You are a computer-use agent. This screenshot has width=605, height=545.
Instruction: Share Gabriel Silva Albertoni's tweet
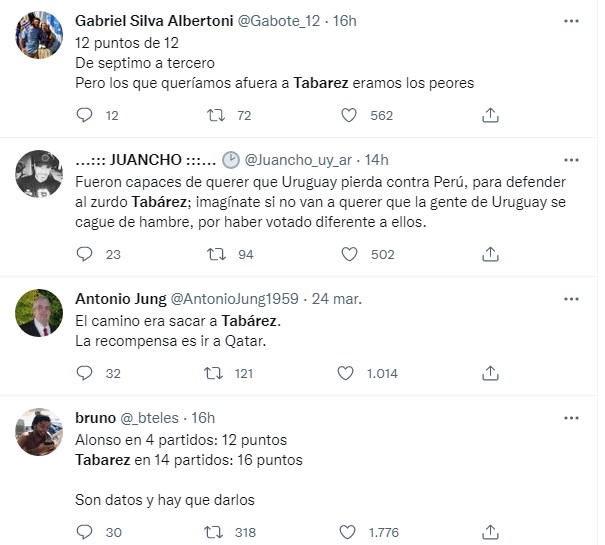tap(490, 116)
